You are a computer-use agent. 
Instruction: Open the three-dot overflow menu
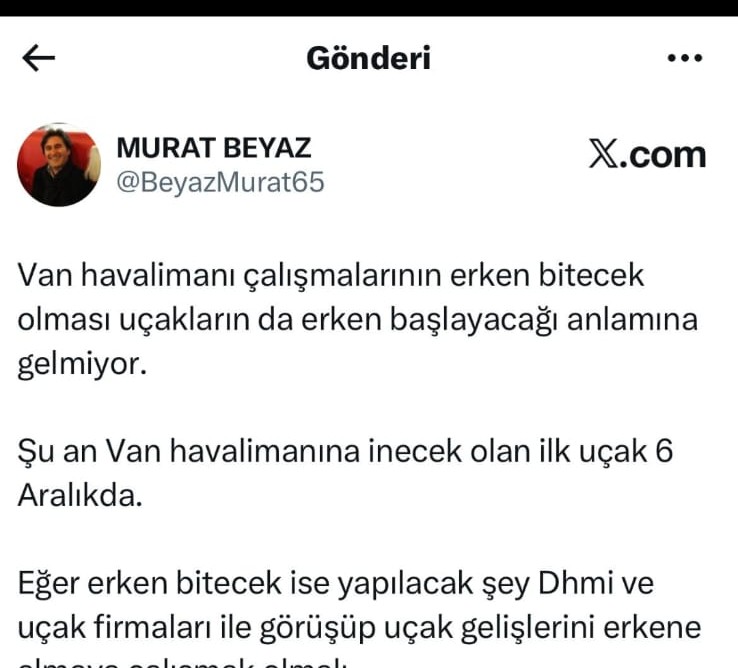pyautogui.click(x=685, y=59)
